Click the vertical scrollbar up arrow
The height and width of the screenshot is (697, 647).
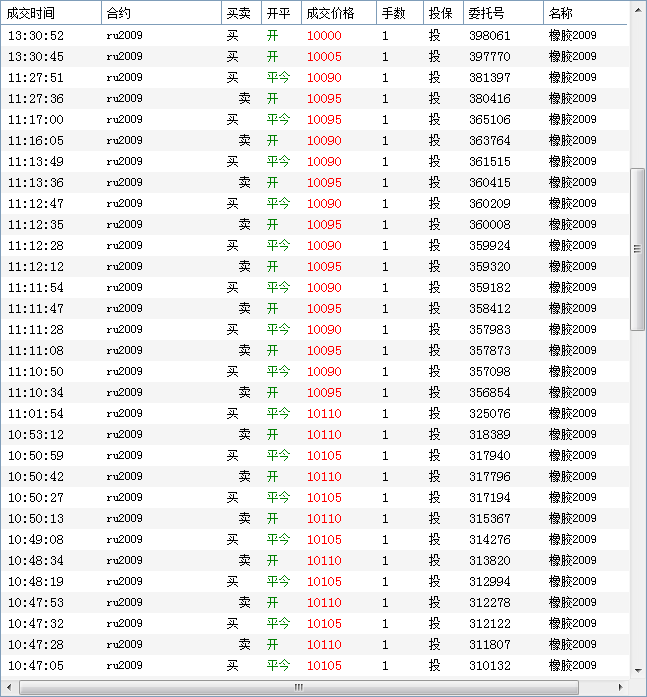[x=638, y=9]
